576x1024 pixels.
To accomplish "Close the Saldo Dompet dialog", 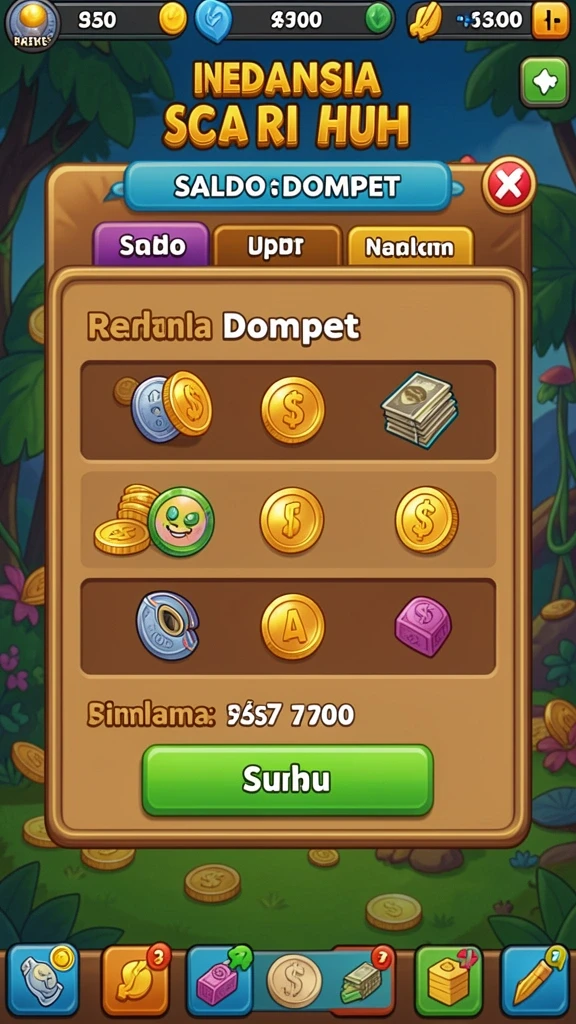I will click(509, 186).
